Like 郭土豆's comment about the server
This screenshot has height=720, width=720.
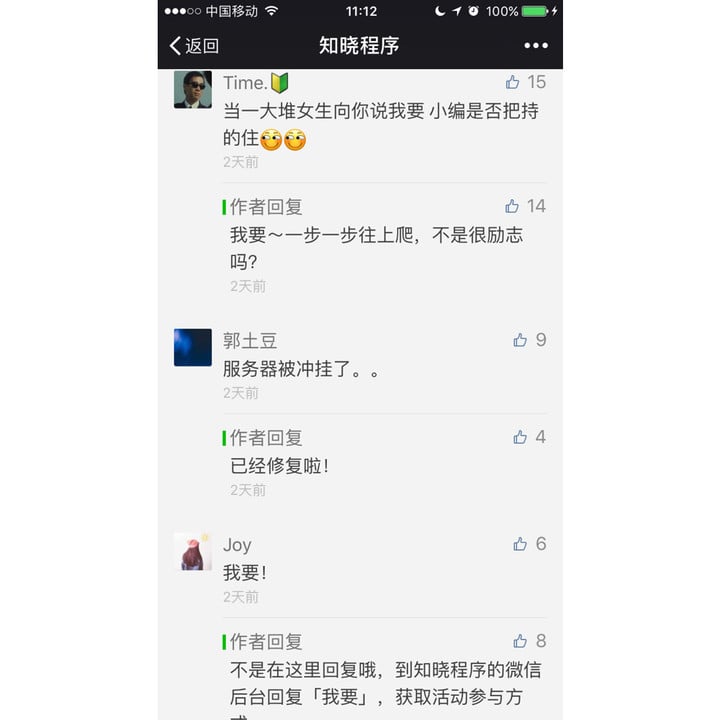(x=520, y=340)
